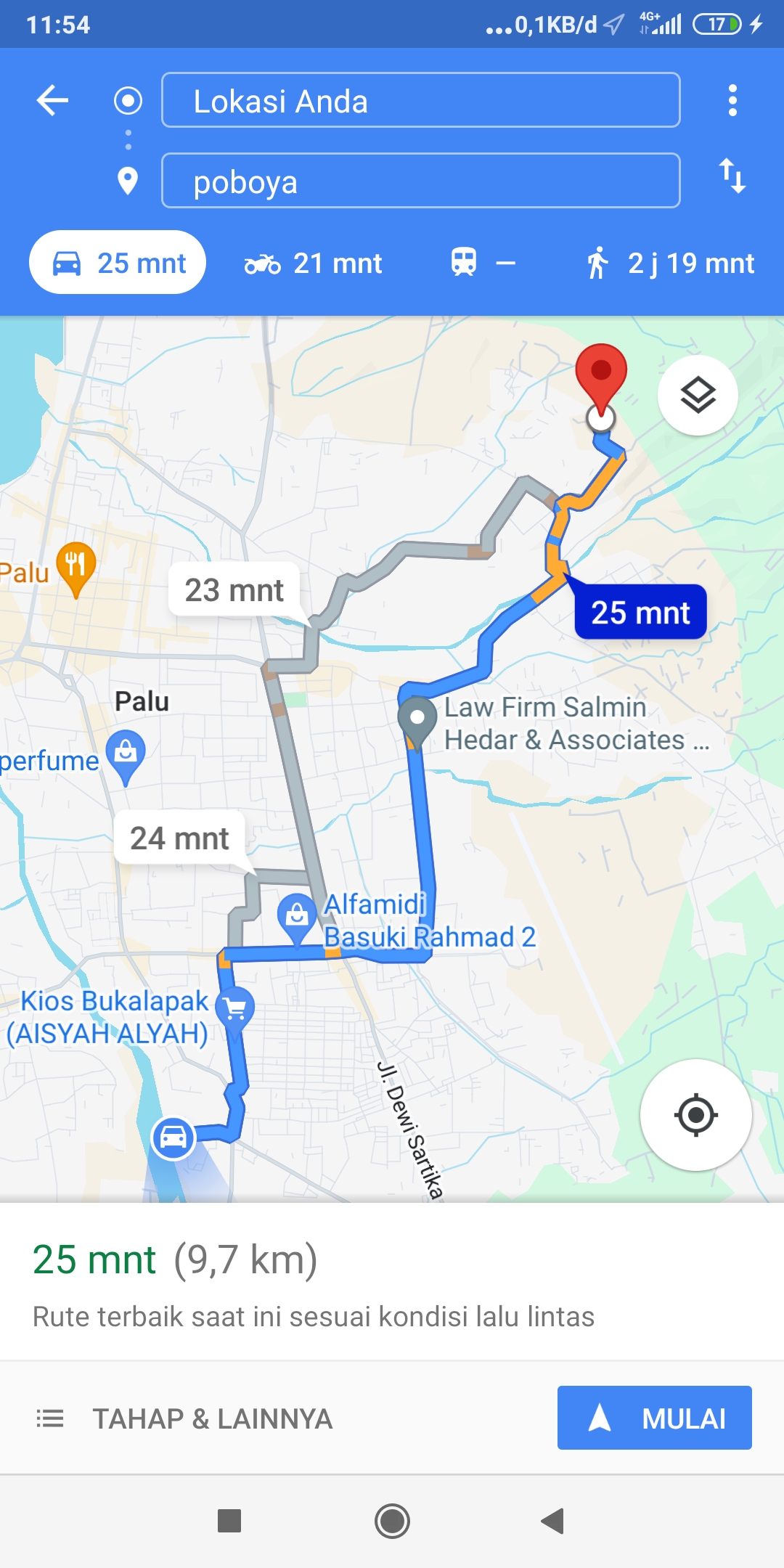Viewport: 784px width, 1568px height.
Task: Go back using the top arrow
Action: tap(52, 100)
